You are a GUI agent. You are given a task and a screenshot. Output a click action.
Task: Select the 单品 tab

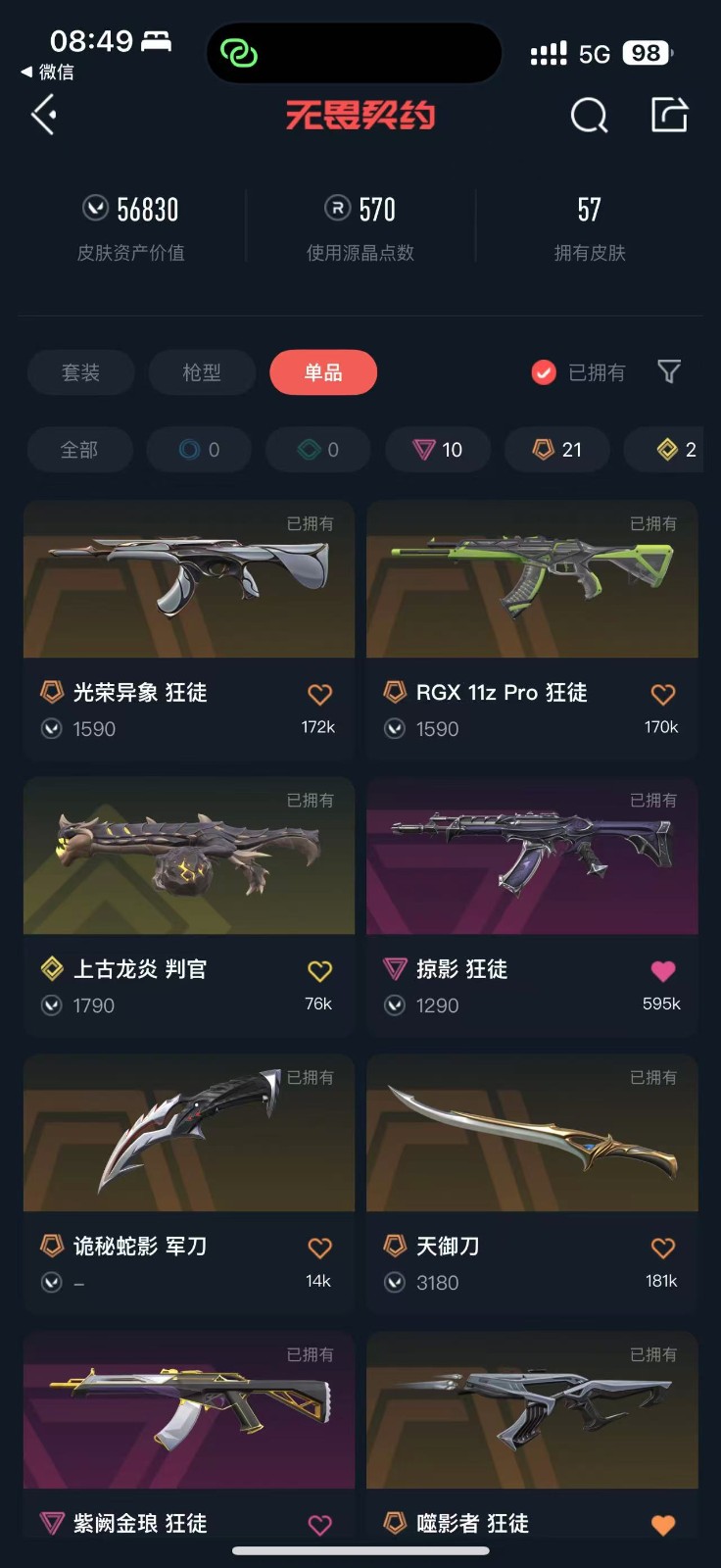[x=323, y=372]
